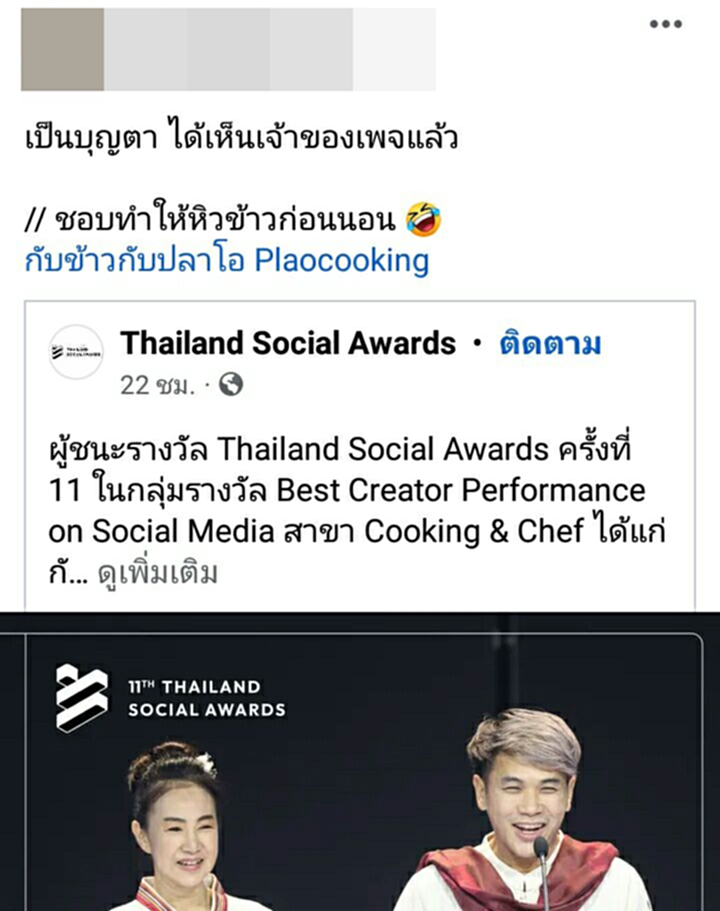Open the post author's blurred profile header
720x911 pixels.
click(x=228, y=49)
